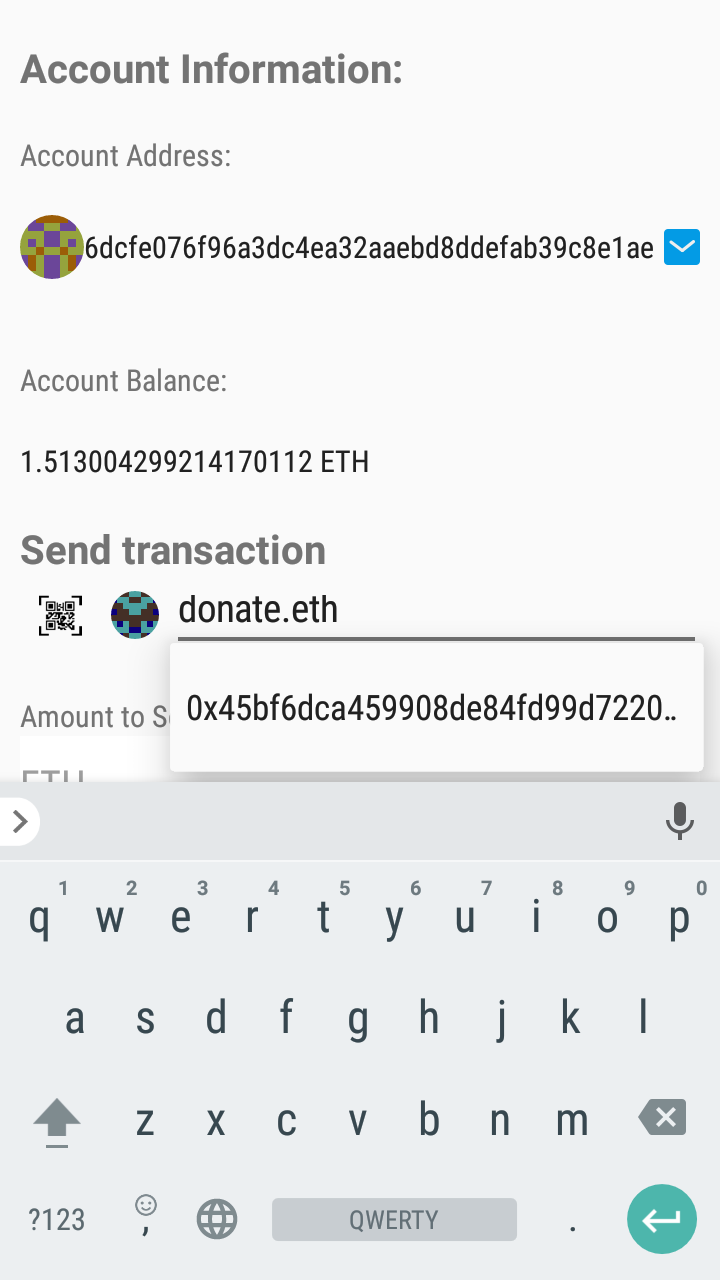Tap the recipient identicon beside donate.eth
720x1280 pixels.
tap(134, 614)
